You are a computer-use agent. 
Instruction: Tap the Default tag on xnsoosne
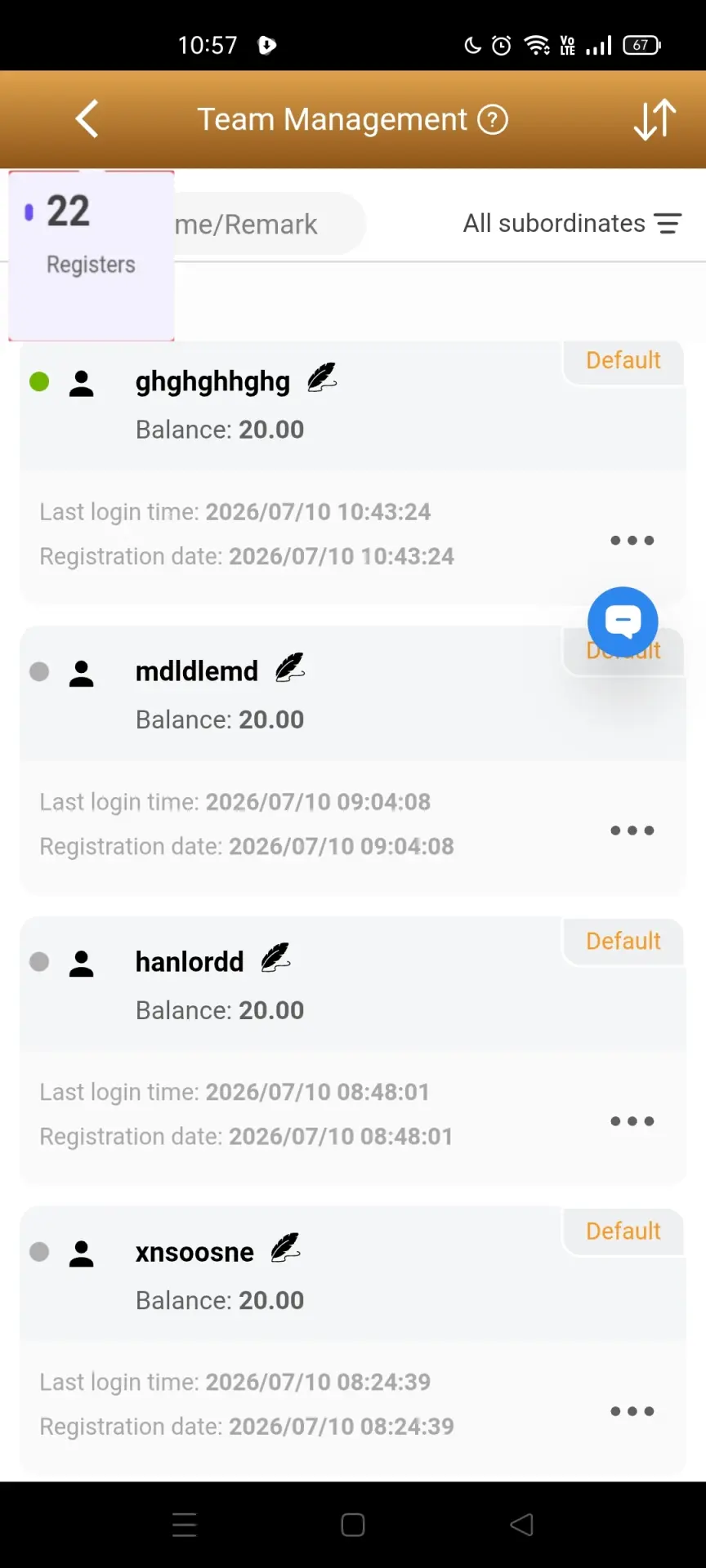(x=623, y=1231)
